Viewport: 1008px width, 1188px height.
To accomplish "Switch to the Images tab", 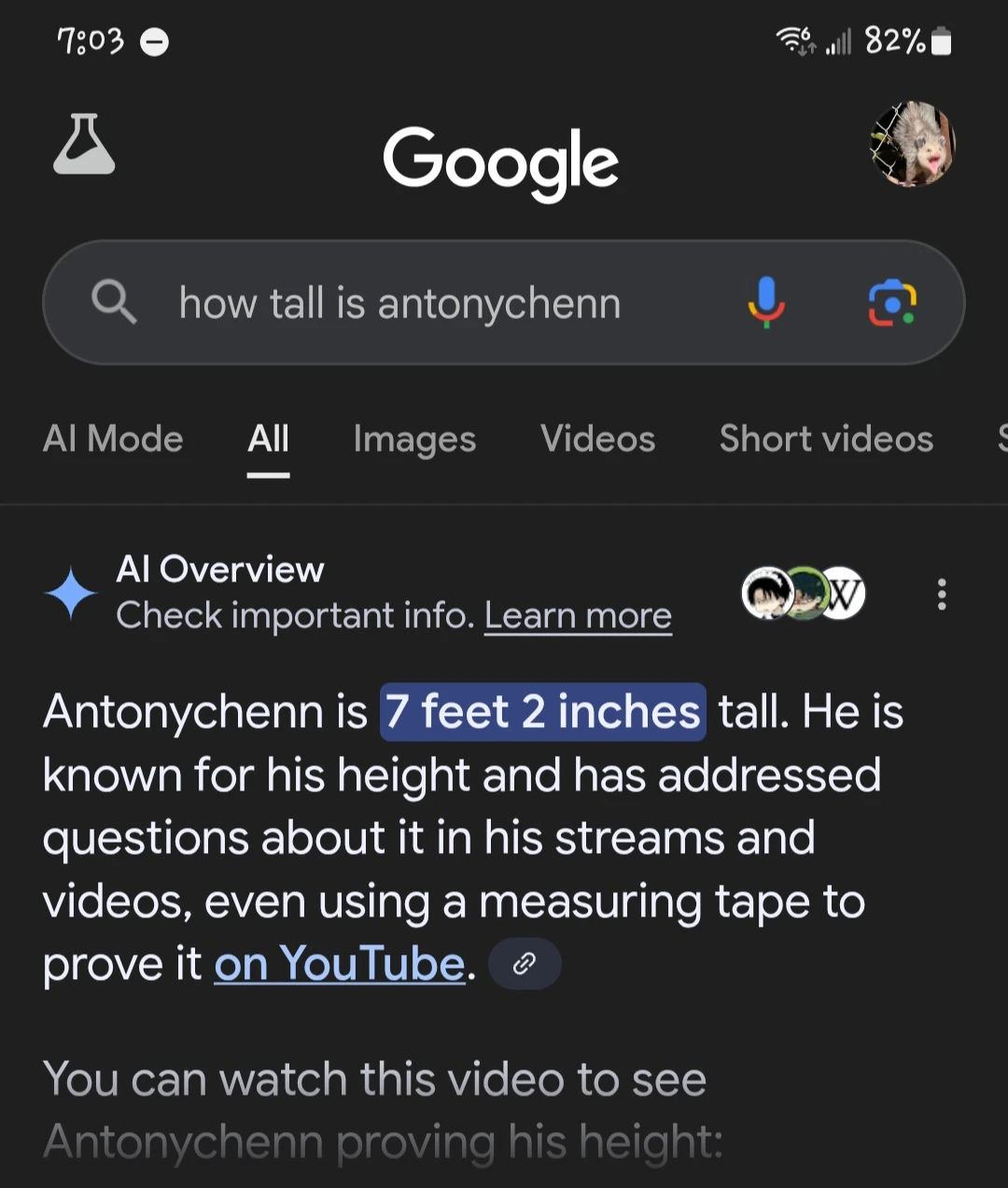I will (414, 439).
